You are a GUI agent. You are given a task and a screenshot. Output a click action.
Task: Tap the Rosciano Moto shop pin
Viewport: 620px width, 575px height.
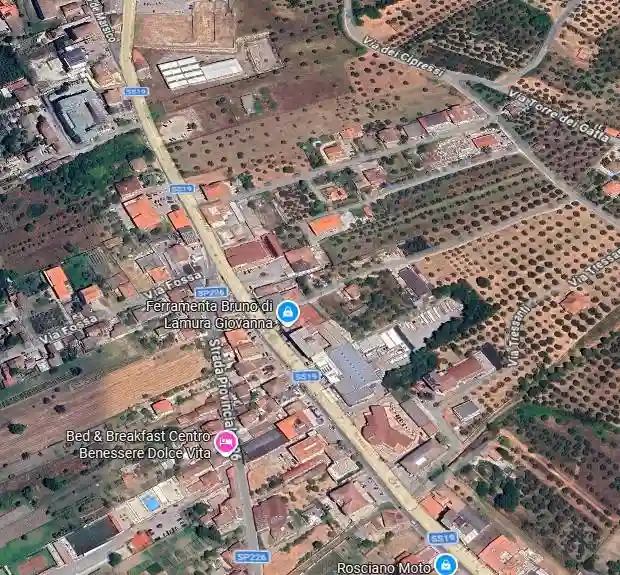click(446, 565)
